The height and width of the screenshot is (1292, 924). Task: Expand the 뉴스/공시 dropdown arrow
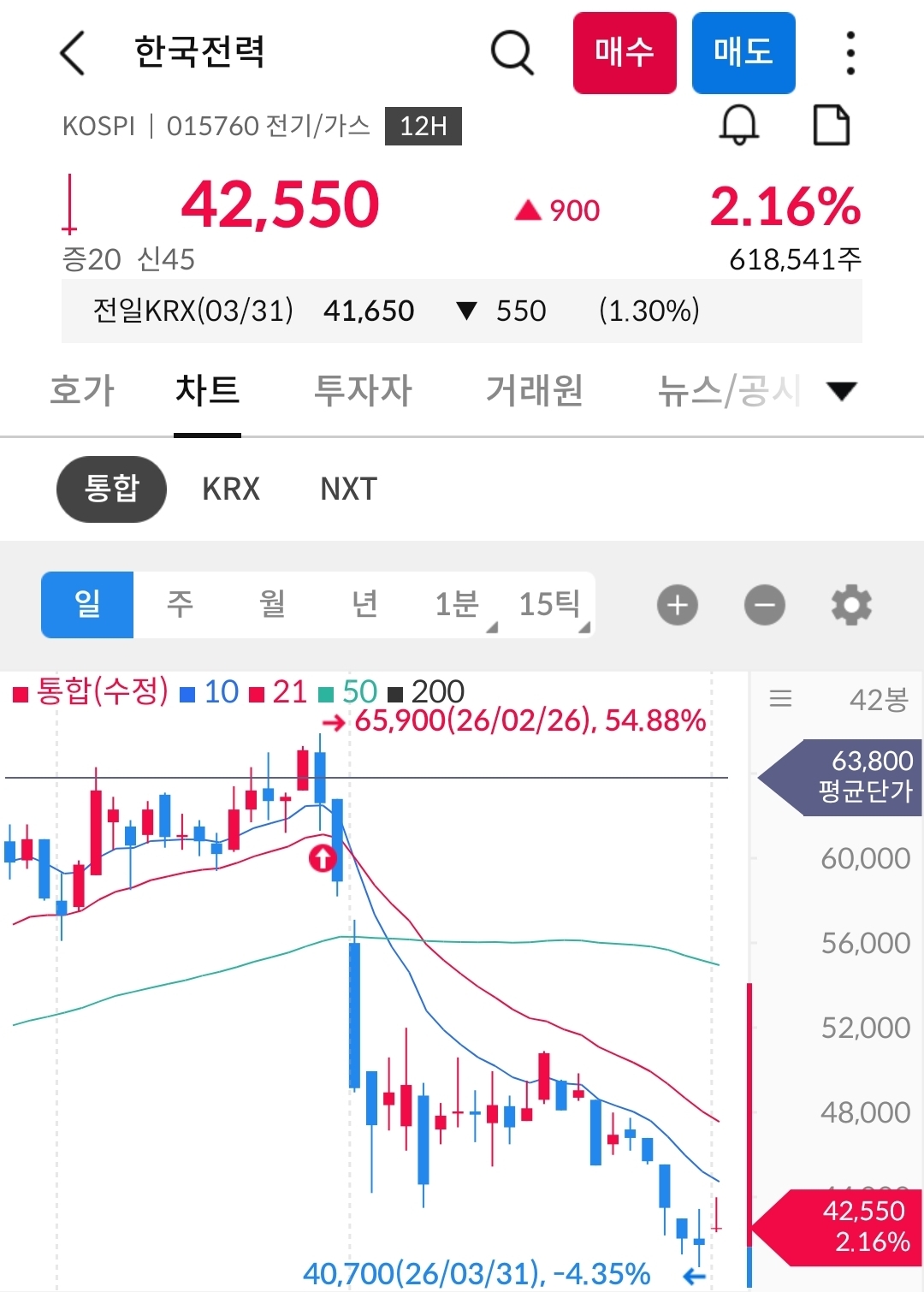click(x=843, y=390)
